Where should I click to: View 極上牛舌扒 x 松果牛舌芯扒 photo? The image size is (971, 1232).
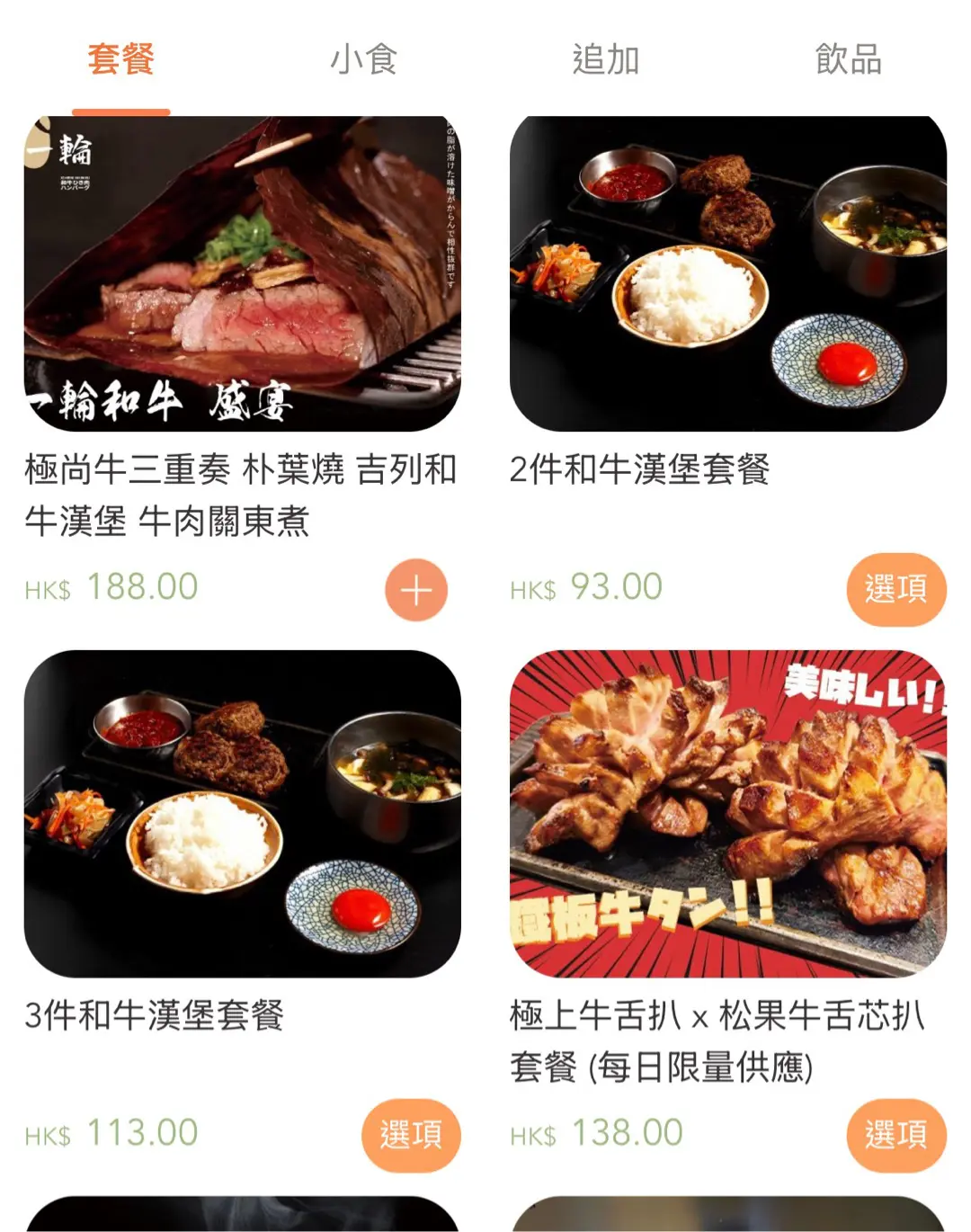click(728, 813)
